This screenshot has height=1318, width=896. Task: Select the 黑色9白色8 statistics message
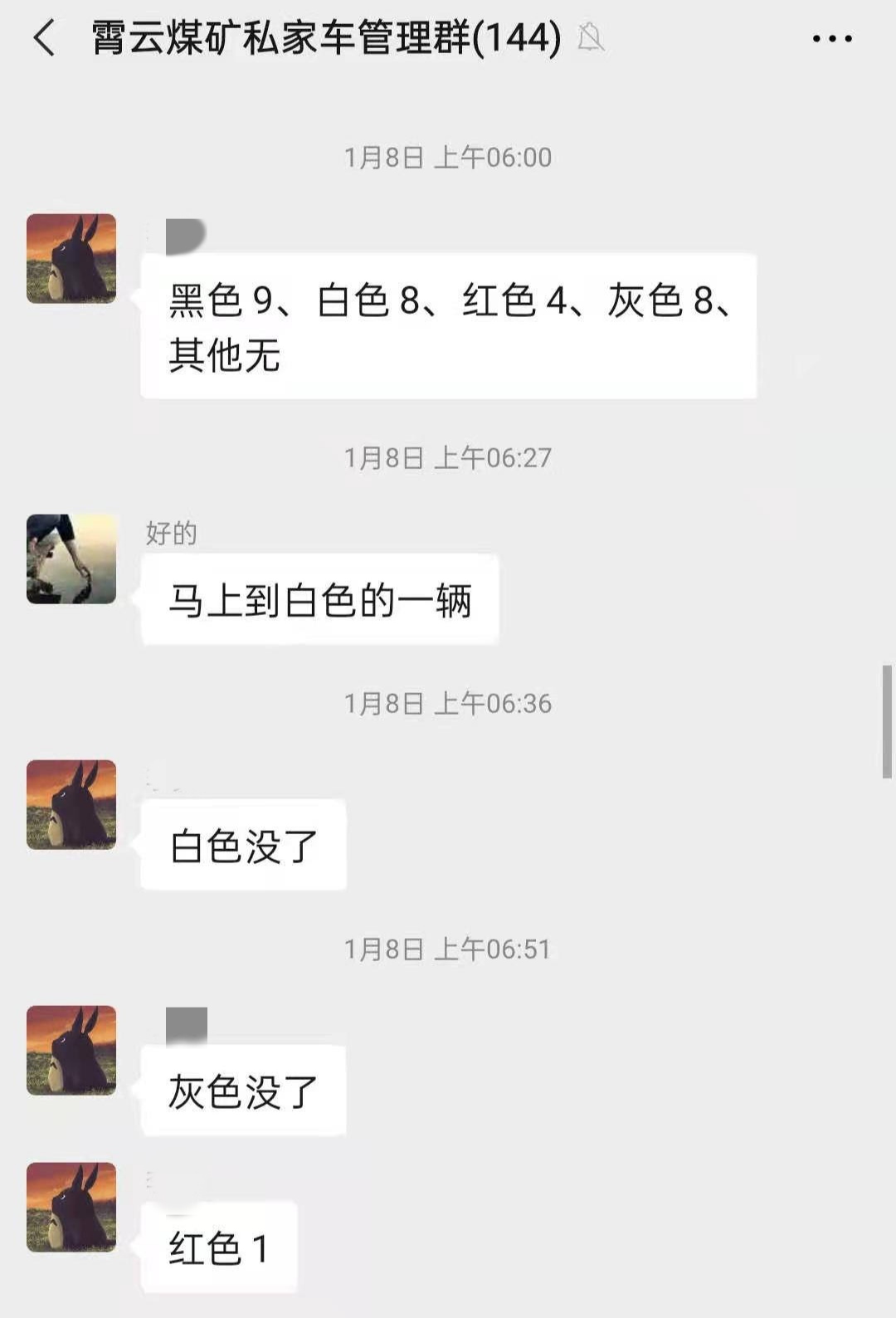tap(448, 328)
